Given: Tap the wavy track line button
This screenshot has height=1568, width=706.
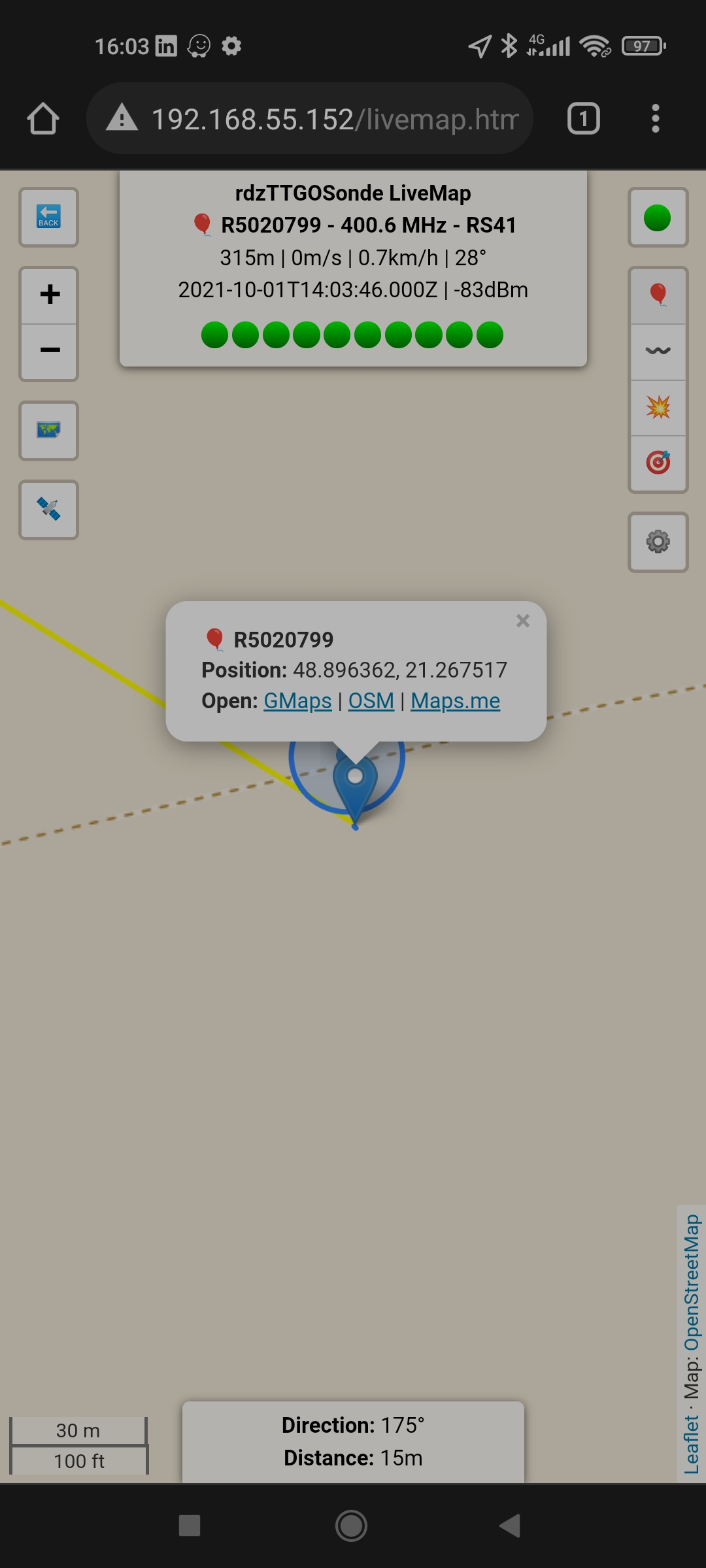Looking at the screenshot, I should point(658,351).
